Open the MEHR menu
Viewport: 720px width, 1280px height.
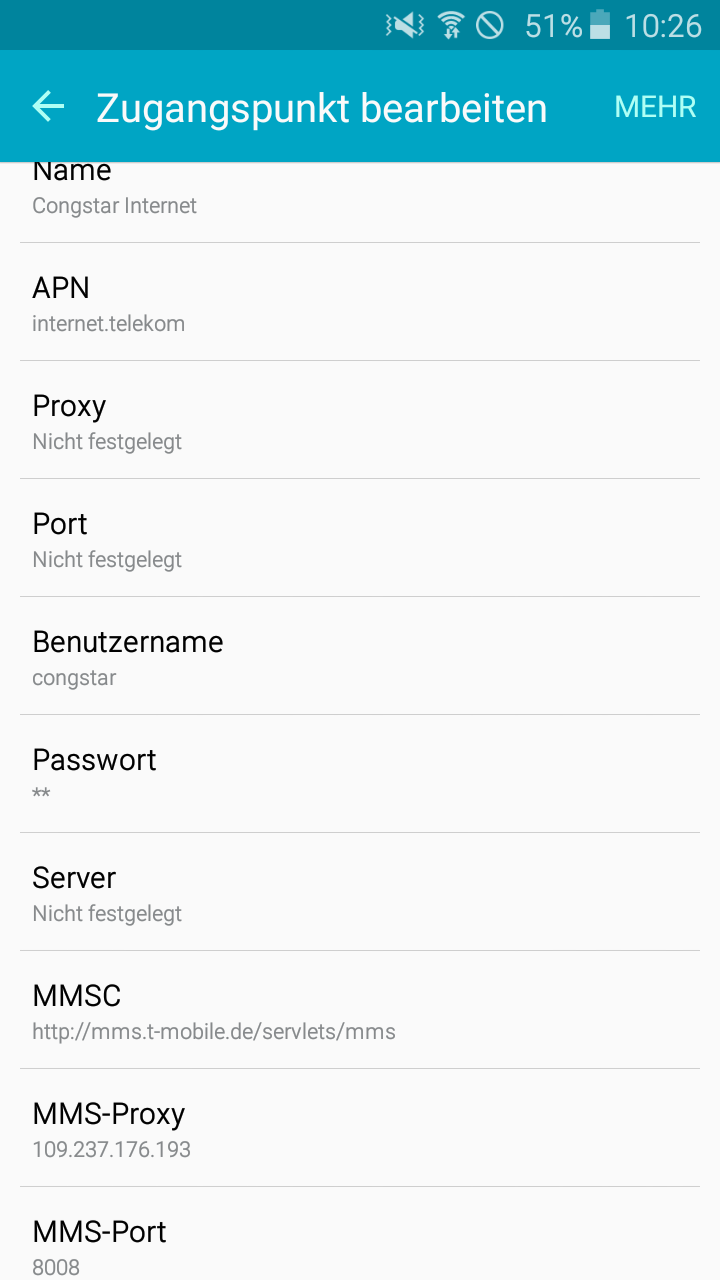[655, 107]
